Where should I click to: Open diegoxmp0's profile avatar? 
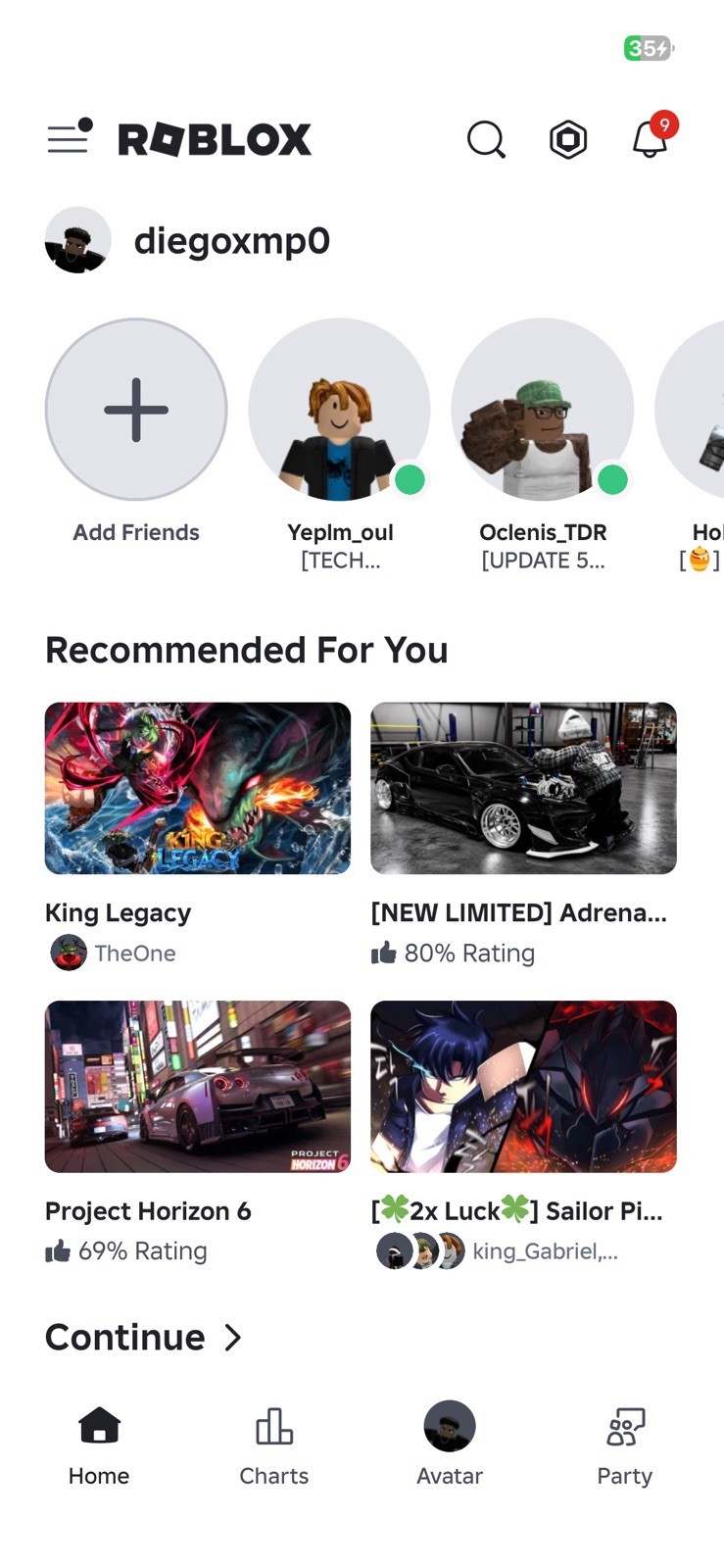tap(78, 240)
